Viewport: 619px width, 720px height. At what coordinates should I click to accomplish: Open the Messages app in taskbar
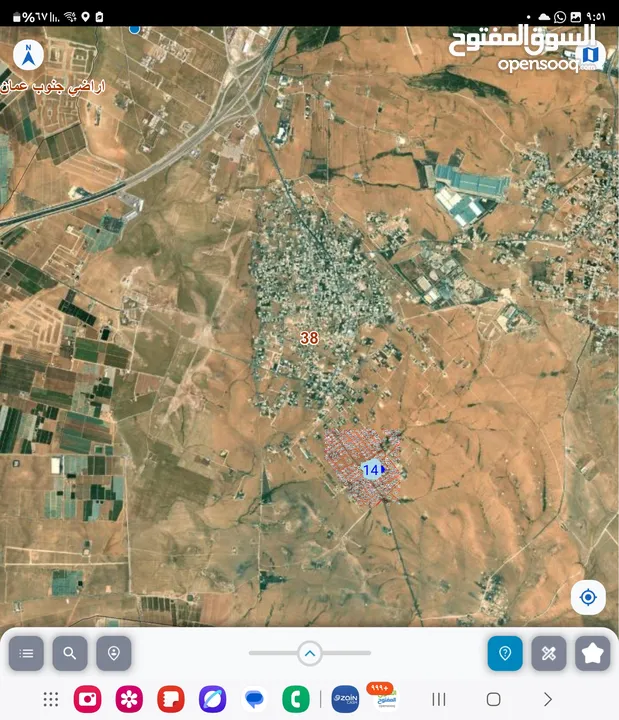pos(254,699)
